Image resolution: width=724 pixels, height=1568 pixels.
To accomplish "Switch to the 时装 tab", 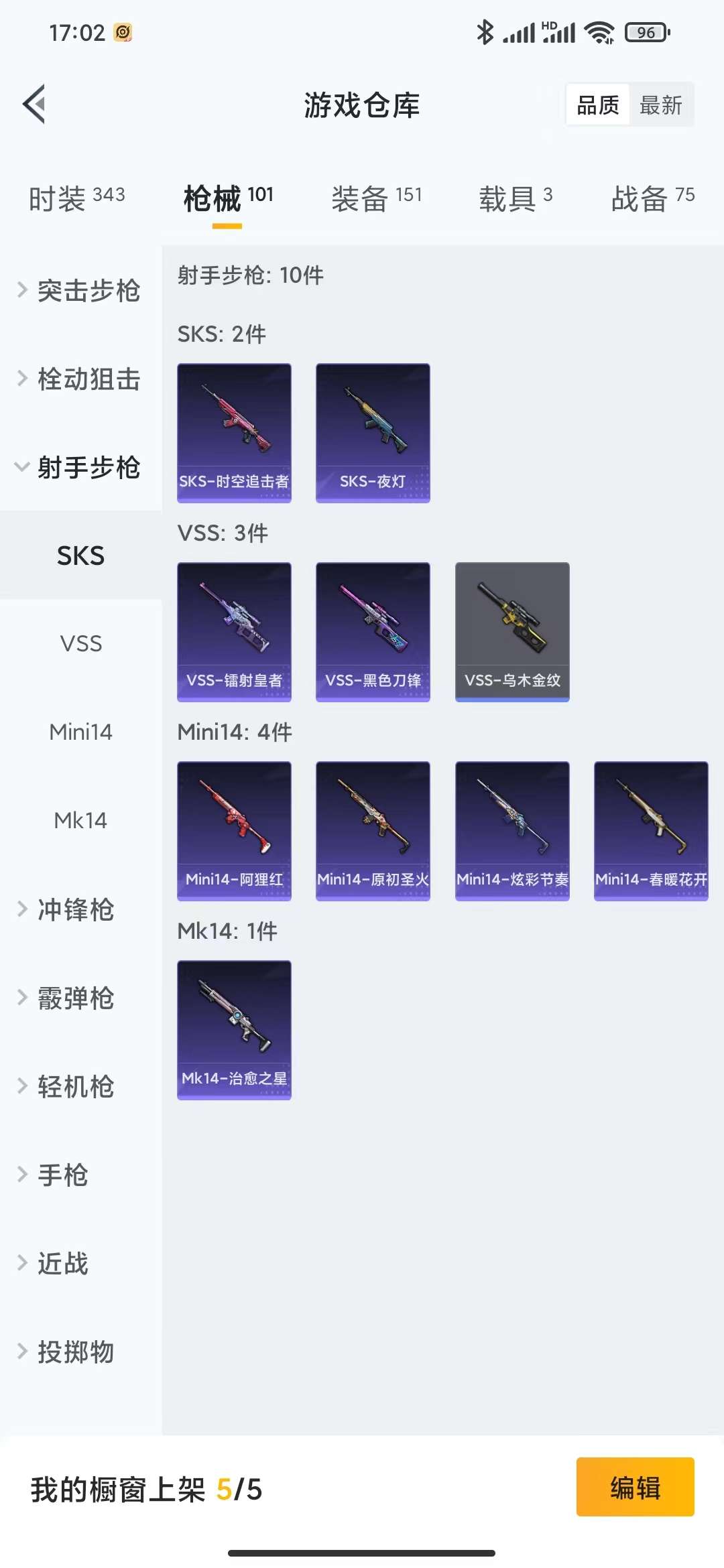I will pos(76,198).
